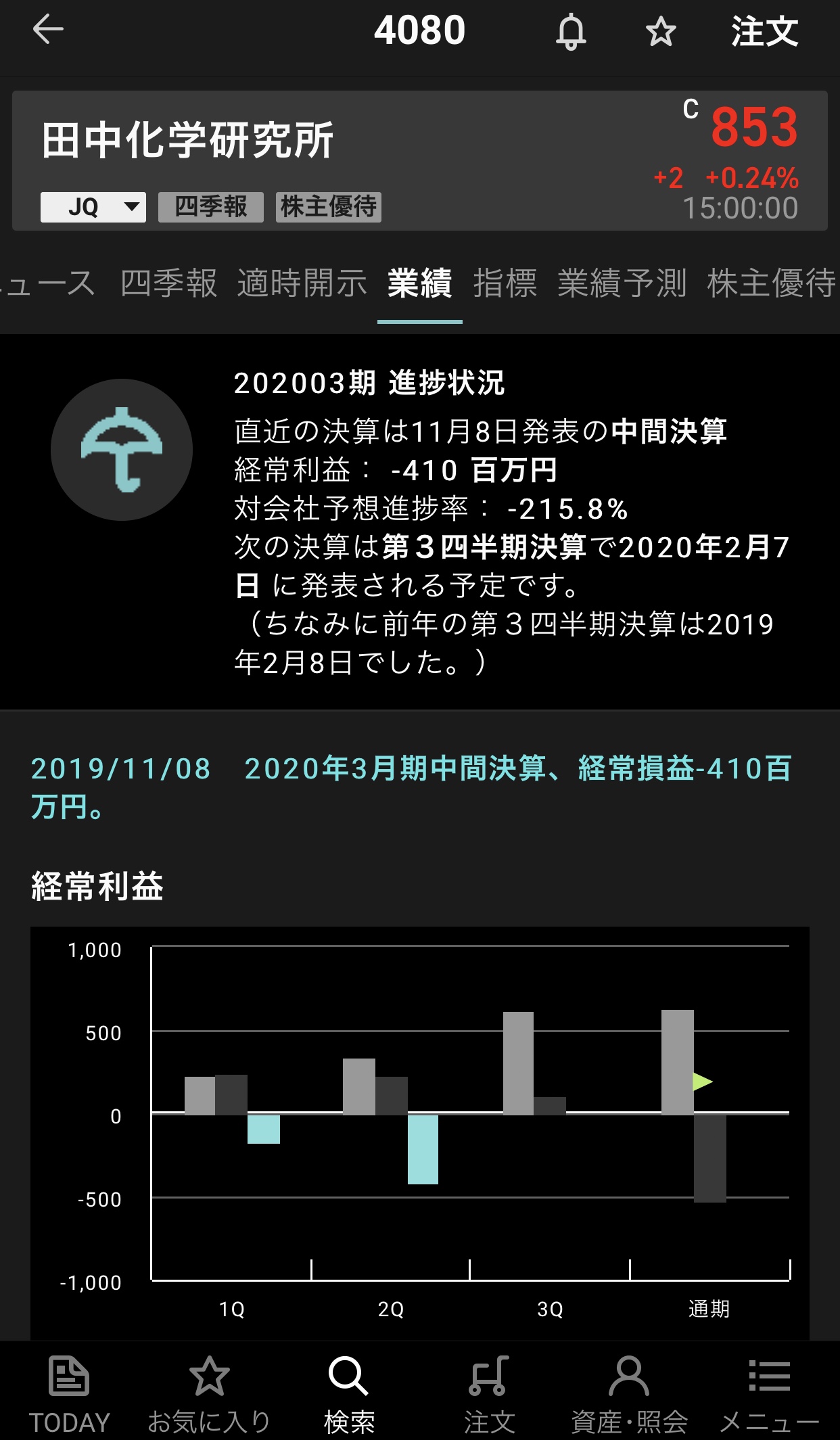
Task: Switch to the 指標 tab
Action: [505, 283]
